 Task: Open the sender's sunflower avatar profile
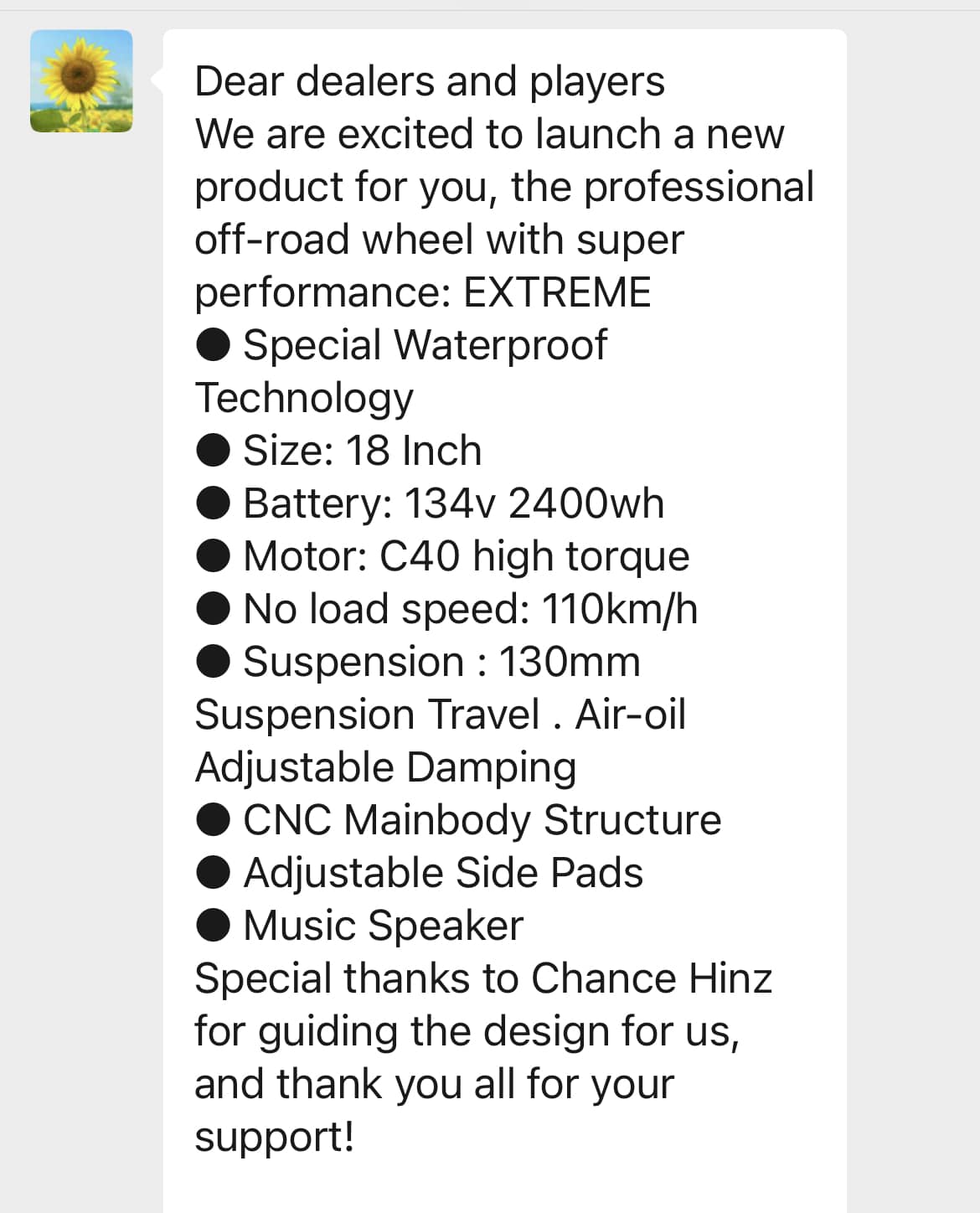[x=81, y=81]
